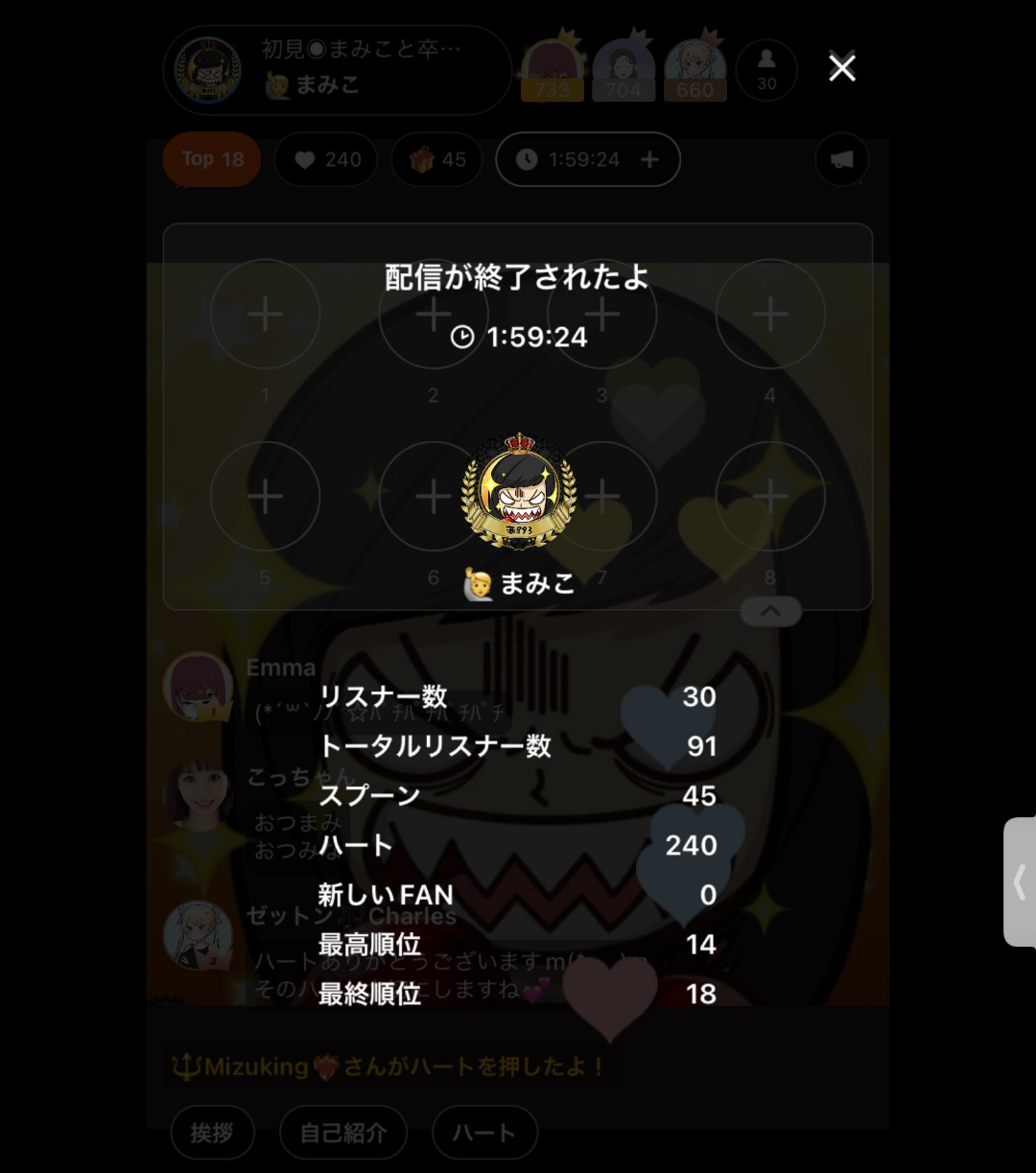Open まみこ's profile avatar in the summary

coord(519,491)
